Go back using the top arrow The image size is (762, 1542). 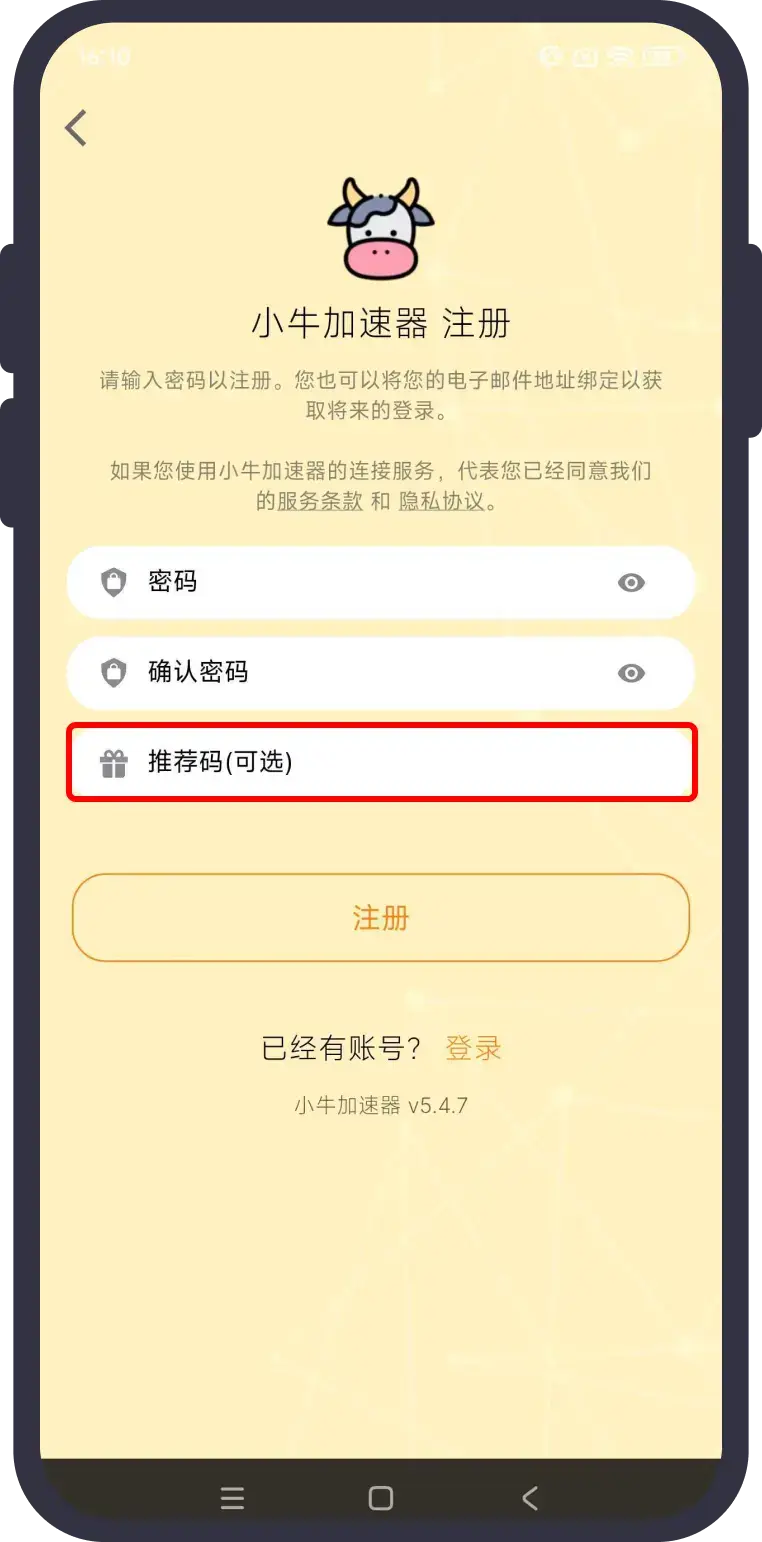point(76,129)
